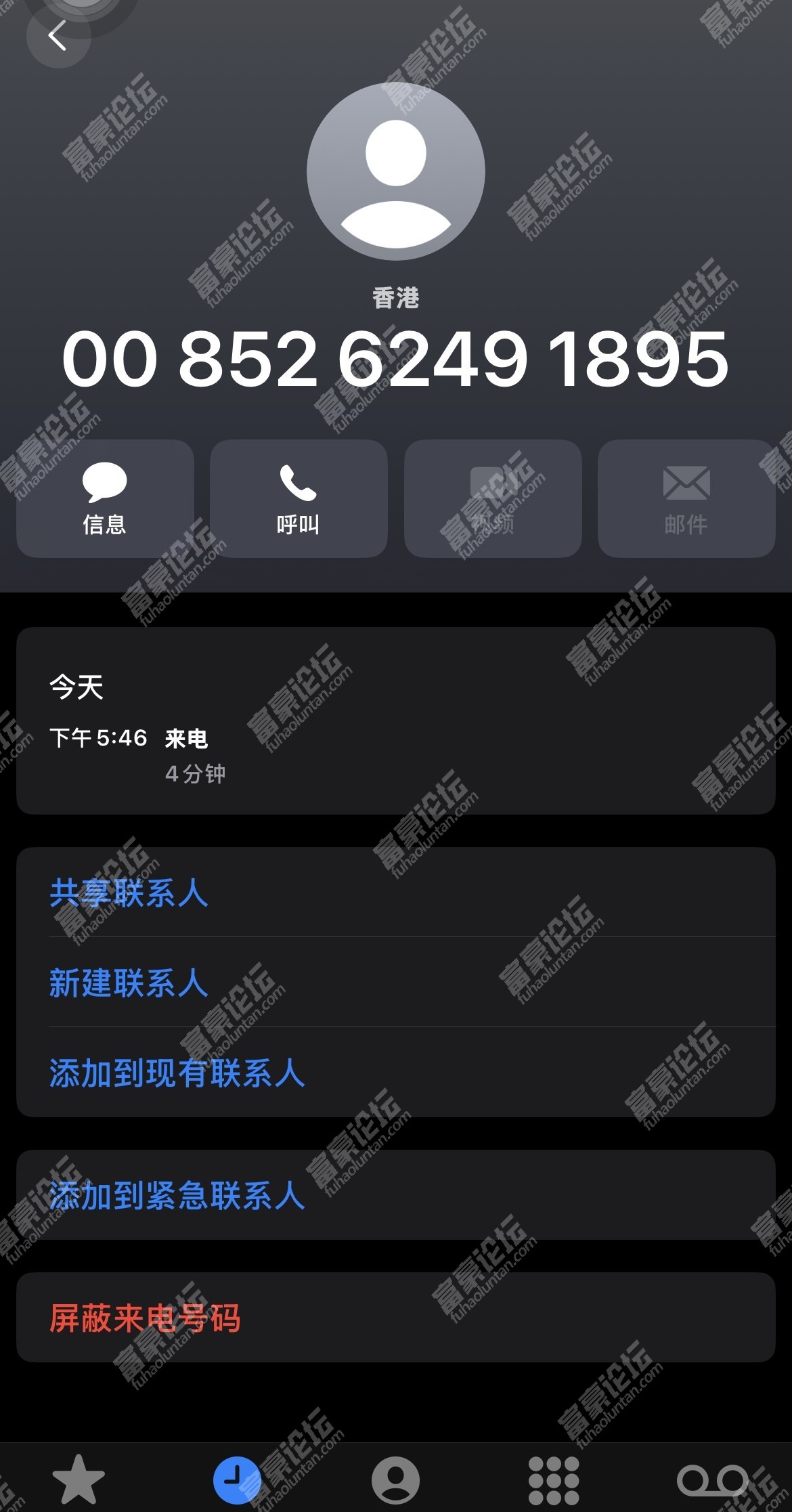Open the Keypad tab
This screenshot has height=1512, width=792.
click(x=554, y=1479)
